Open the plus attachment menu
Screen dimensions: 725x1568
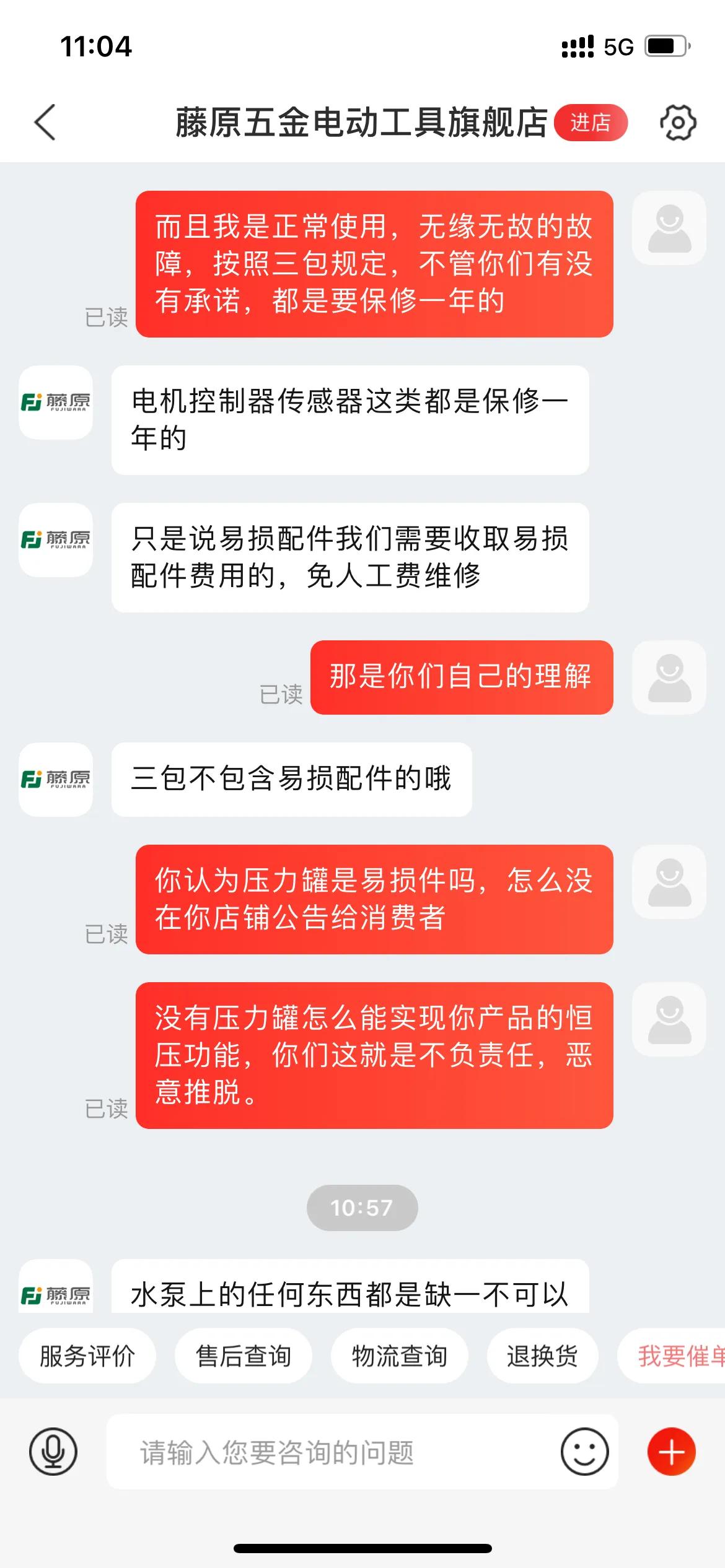[671, 1452]
